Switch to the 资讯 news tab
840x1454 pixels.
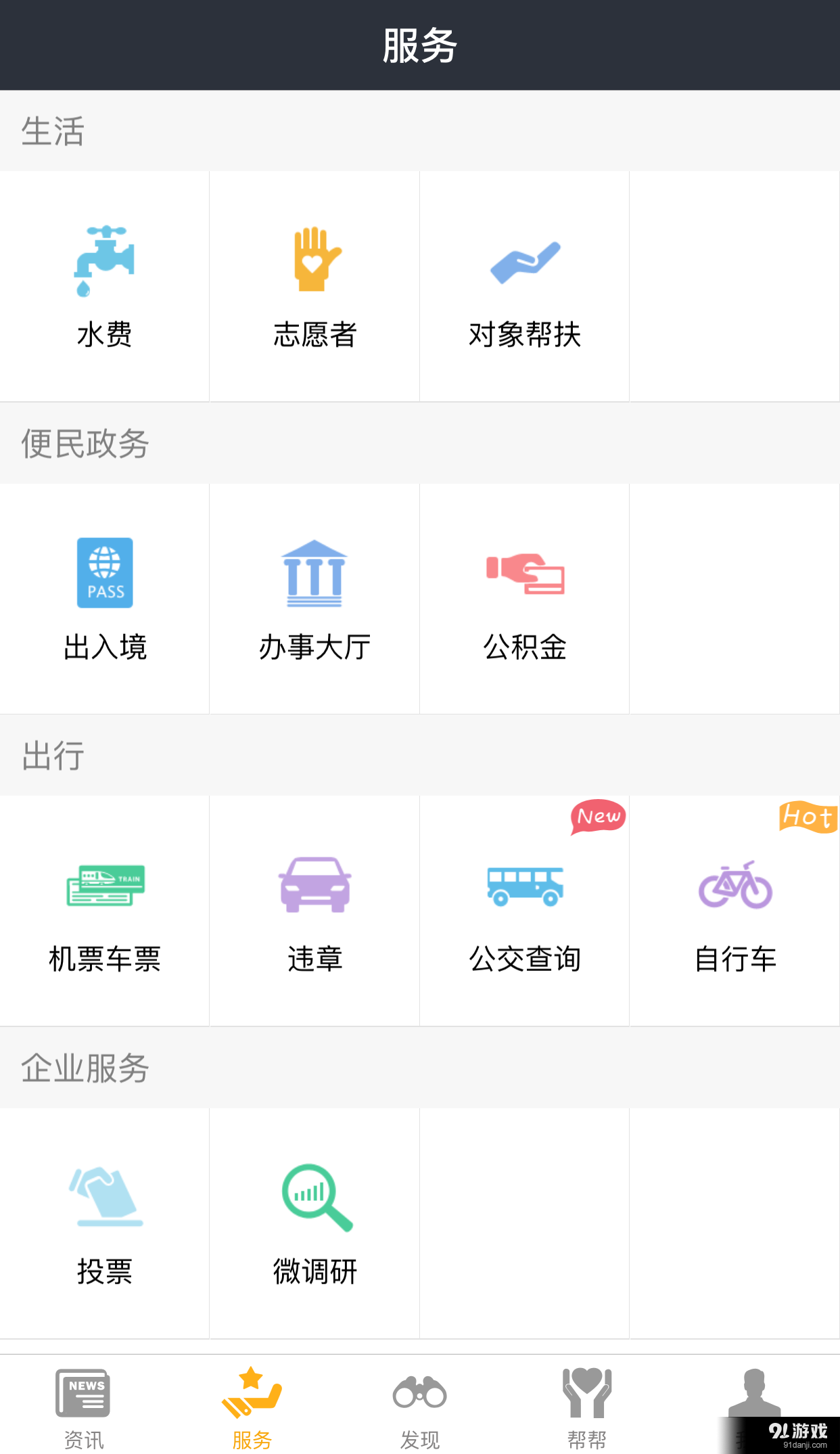pyautogui.click(x=84, y=1407)
